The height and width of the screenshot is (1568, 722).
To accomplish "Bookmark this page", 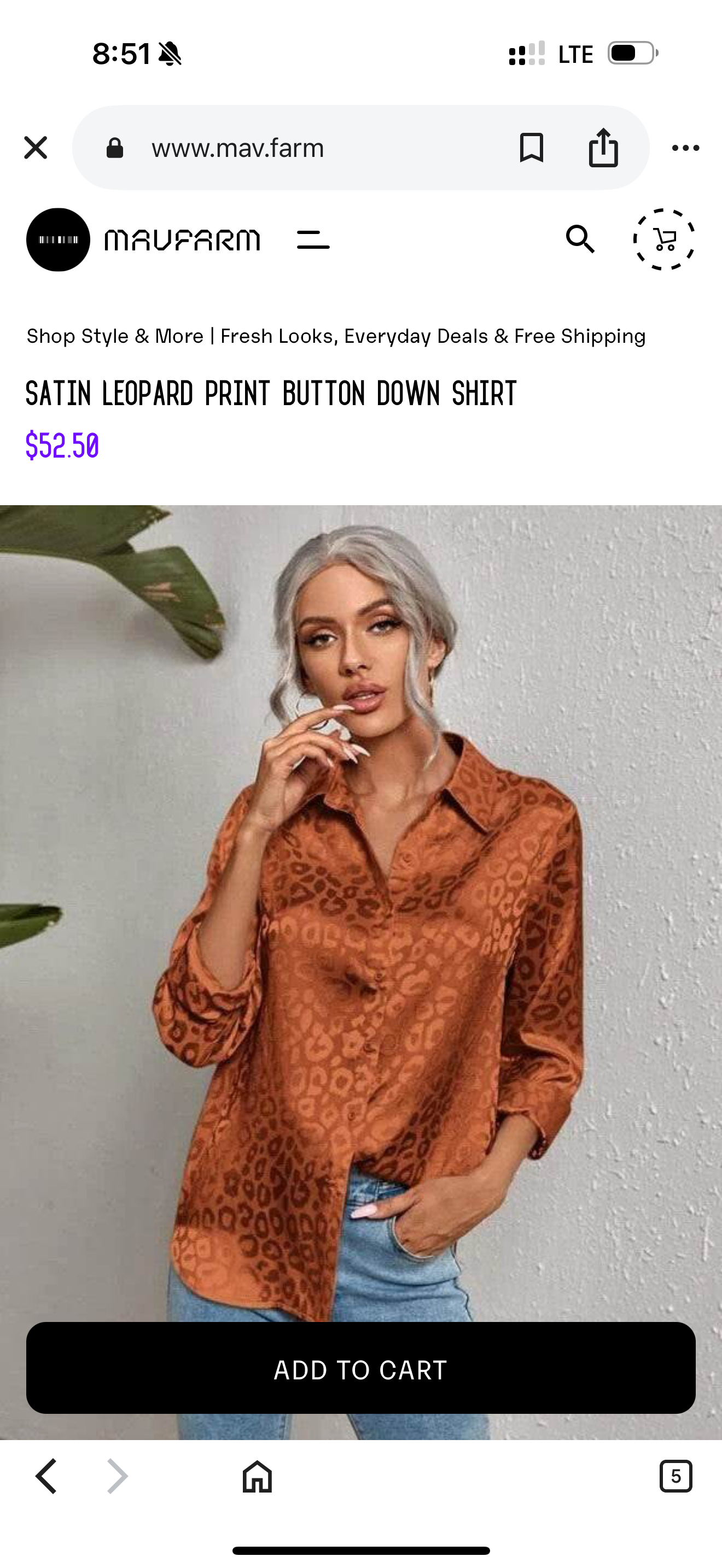I will point(531,148).
